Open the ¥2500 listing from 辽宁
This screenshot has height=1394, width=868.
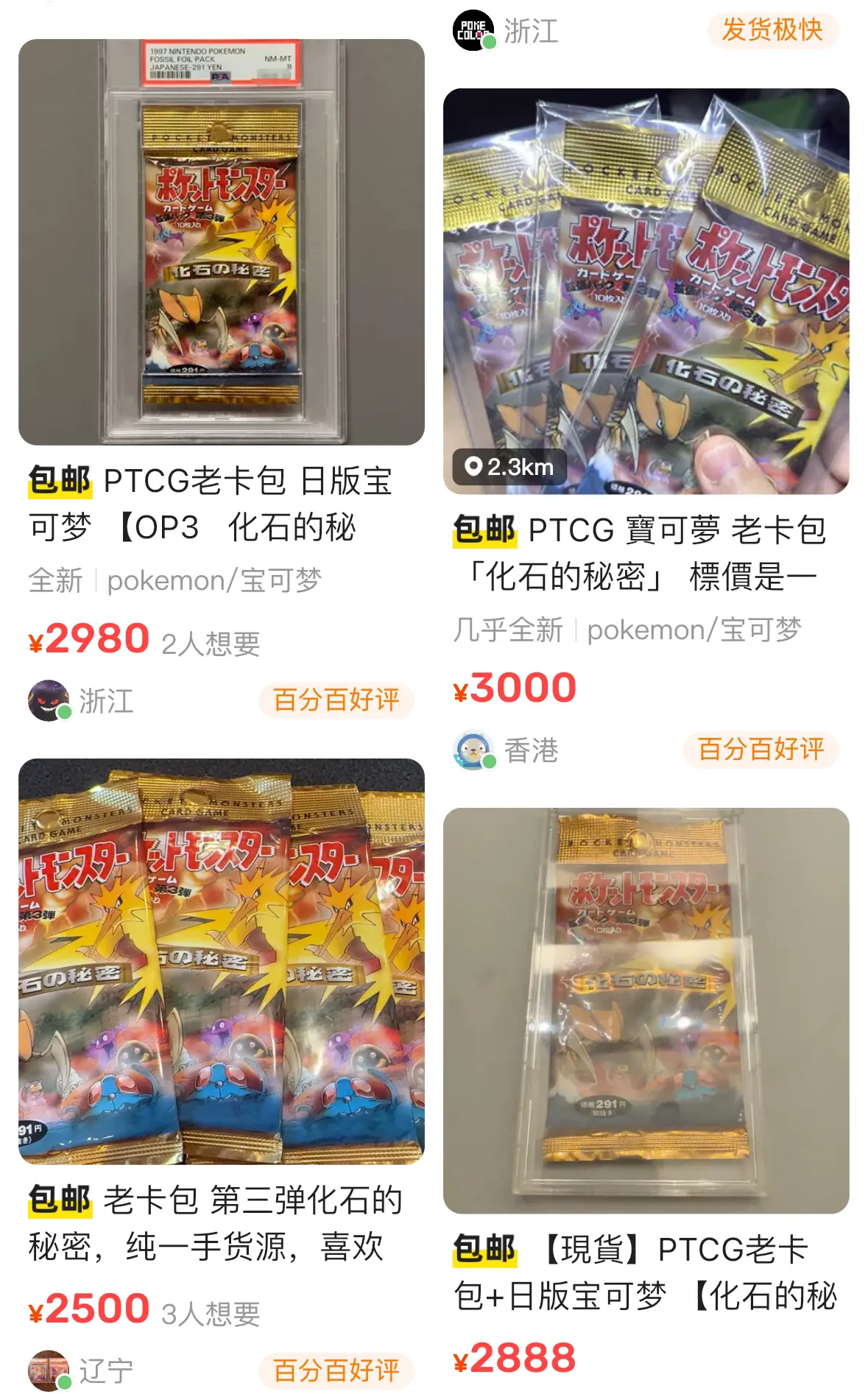click(222, 961)
